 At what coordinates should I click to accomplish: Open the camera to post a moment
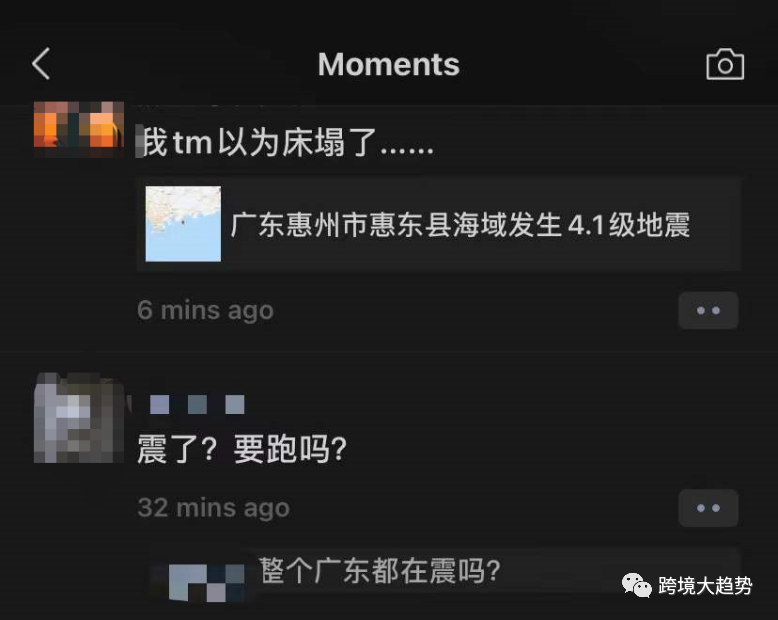(725, 65)
